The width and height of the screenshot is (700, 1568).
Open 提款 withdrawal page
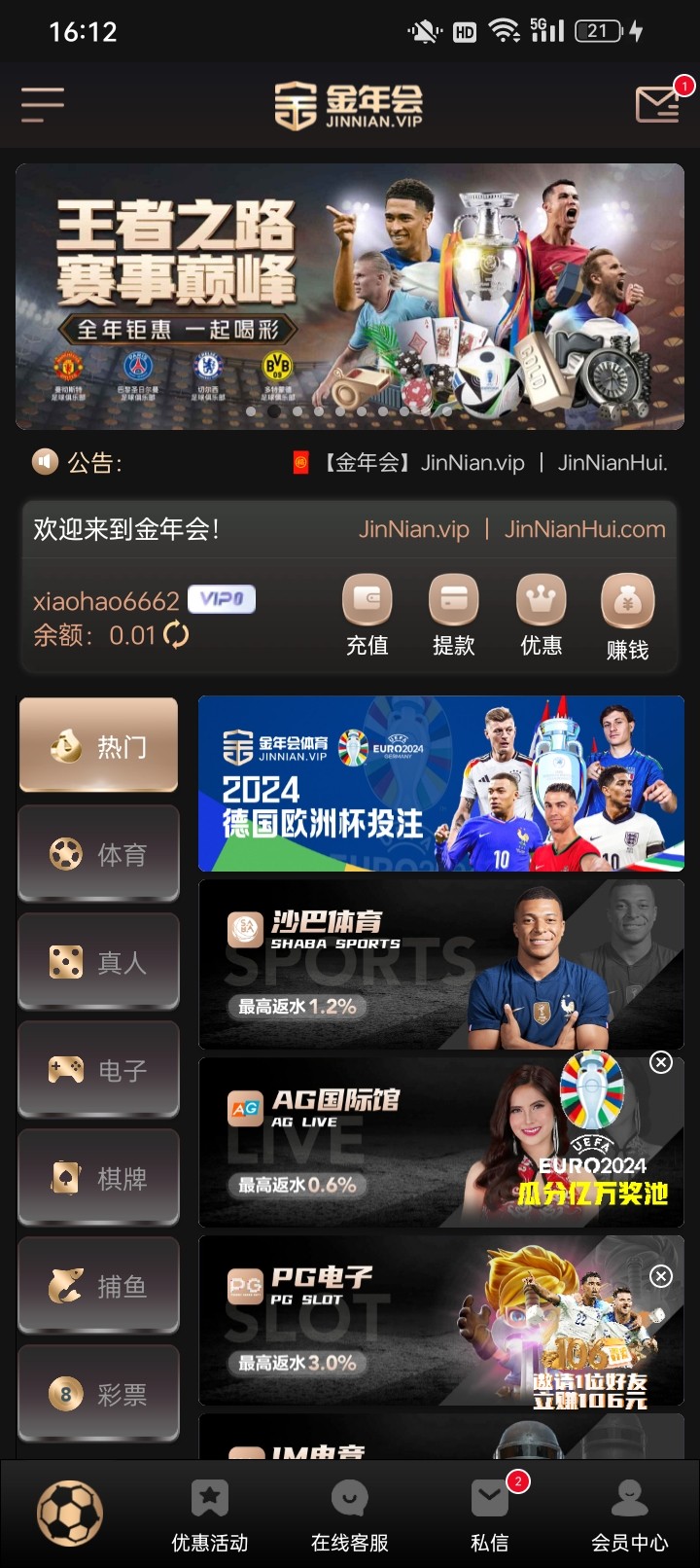coord(453,615)
